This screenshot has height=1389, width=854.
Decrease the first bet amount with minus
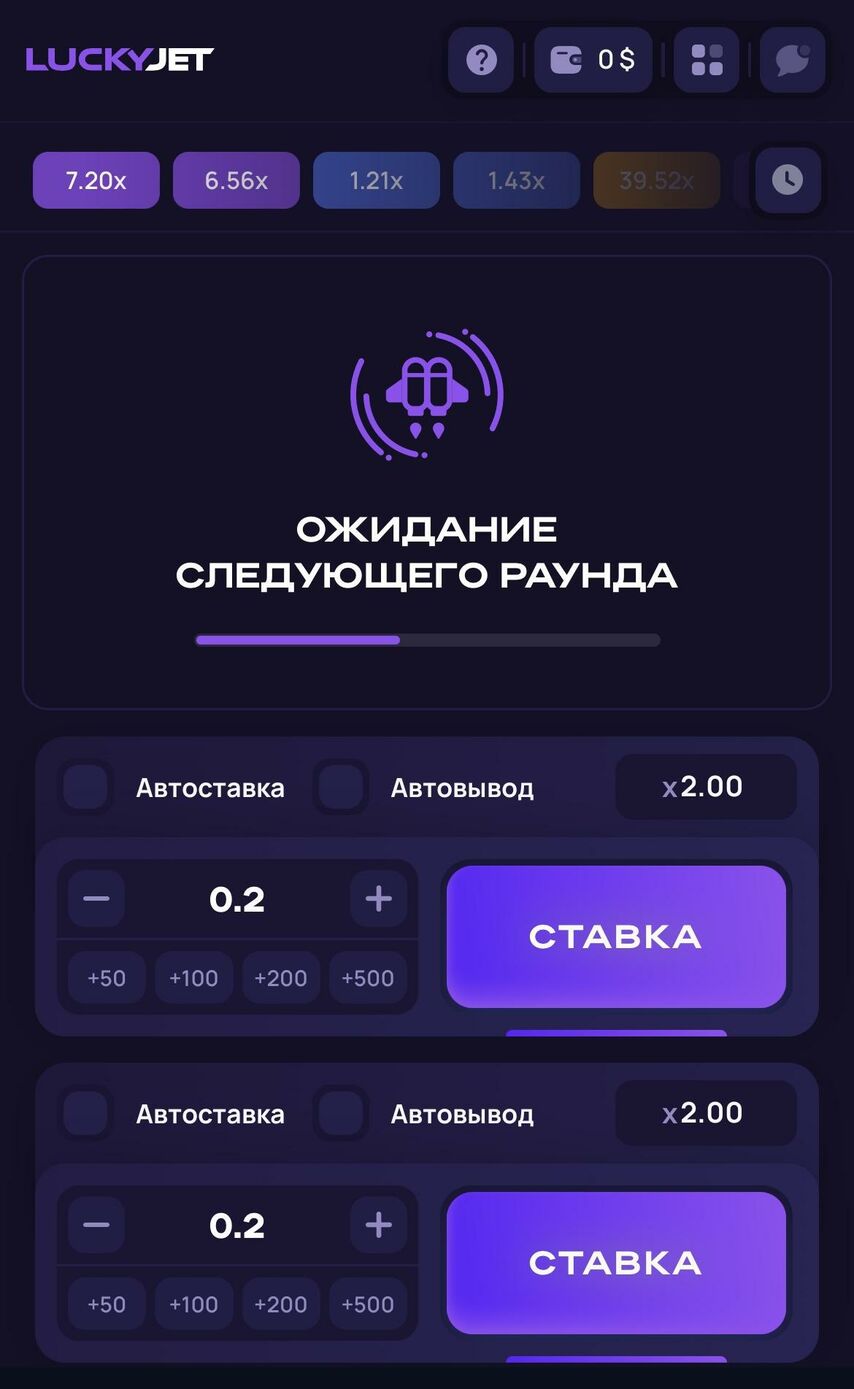pyautogui.click(x=97, y=899)
